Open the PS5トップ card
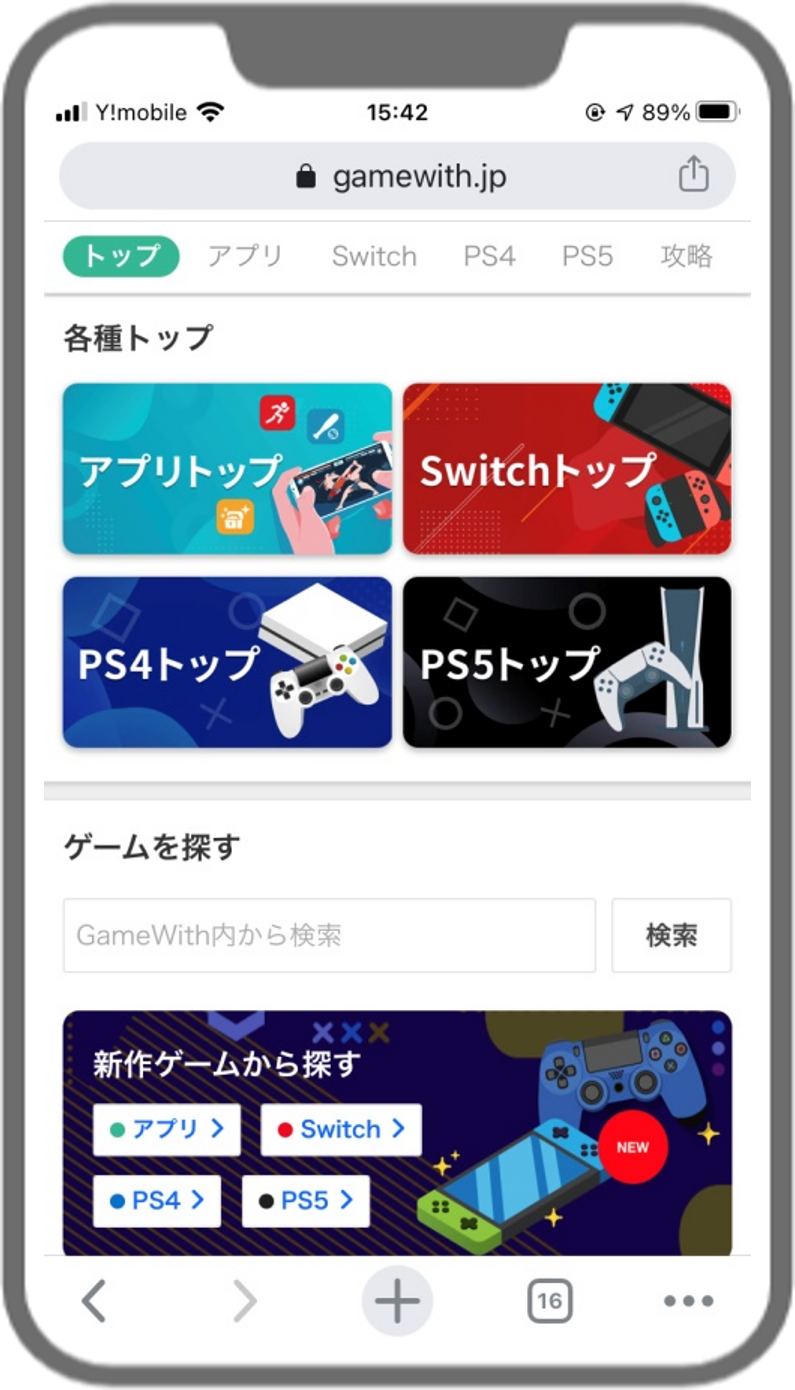The height and width of the screenshot is (1390, 795). pos(567,662)
